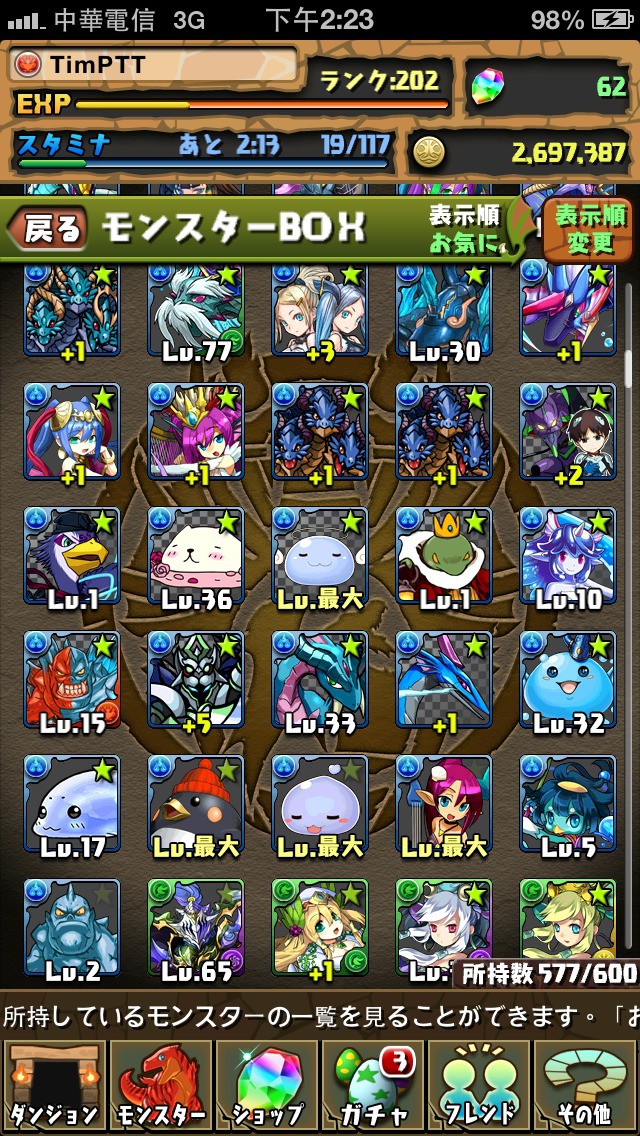Image resolution: width=640 pixels, height=1136 pixels.
Task: Select the blue slime monster at Lv.32
Action: (568, 680)
